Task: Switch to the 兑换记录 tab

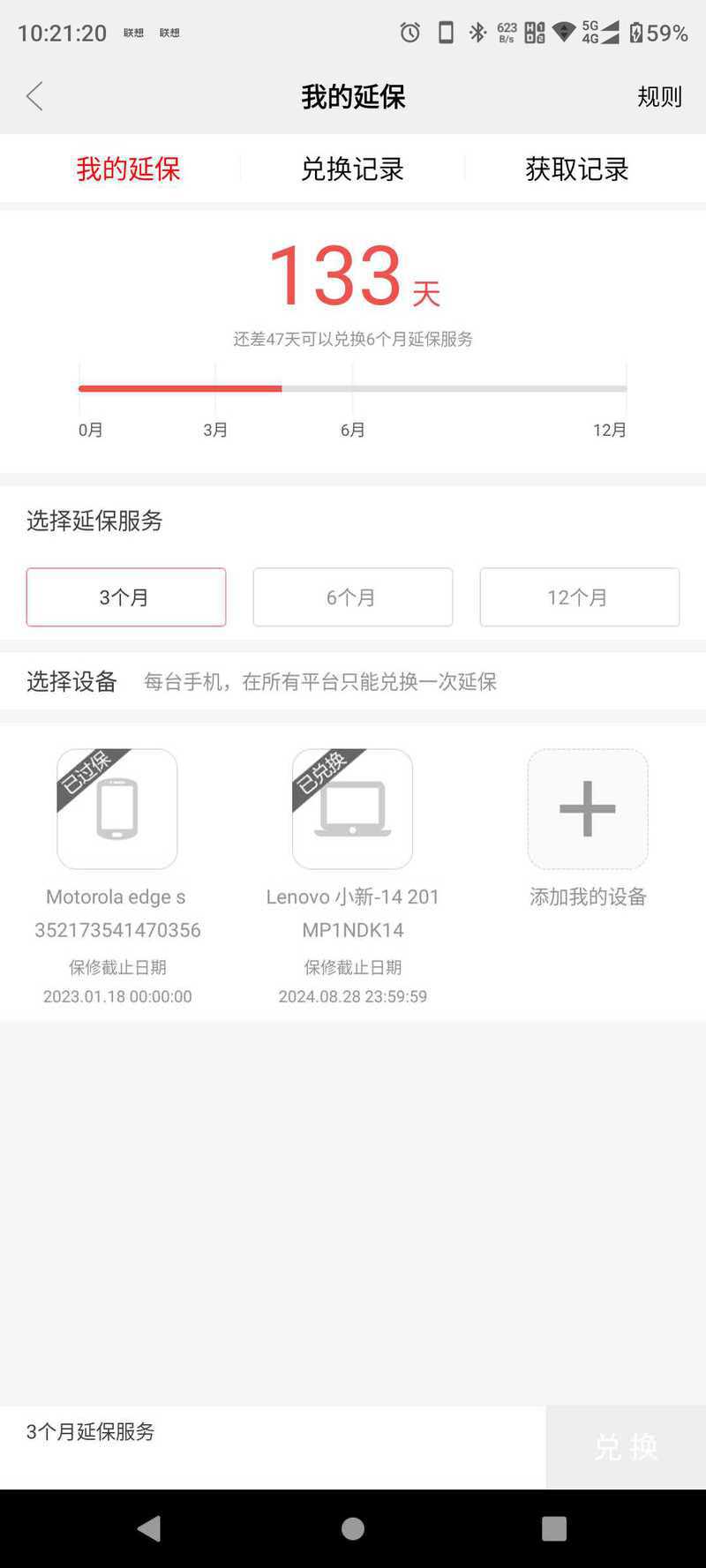Action: coord(352,169)
